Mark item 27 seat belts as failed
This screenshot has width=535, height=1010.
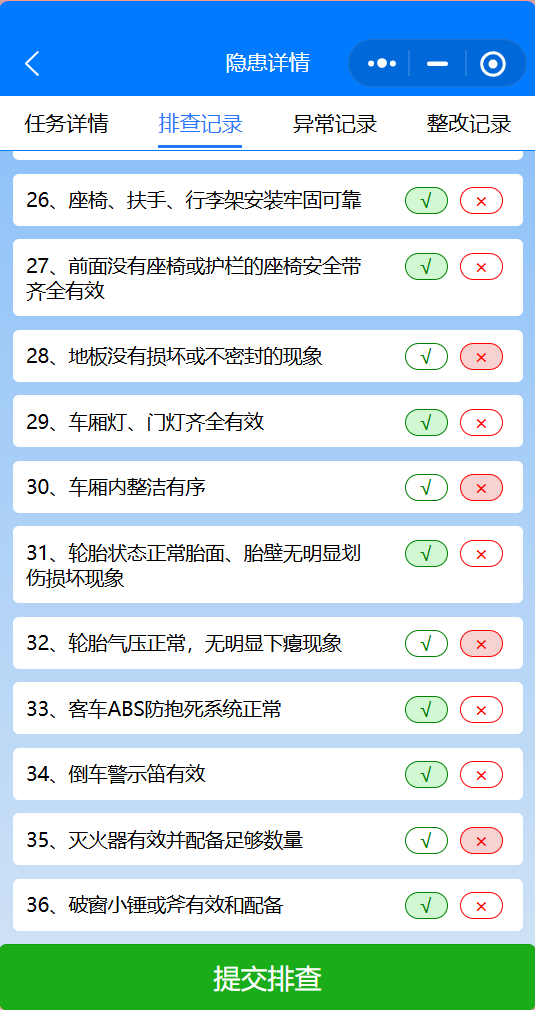pyautogui.click(x=481, y=267)
